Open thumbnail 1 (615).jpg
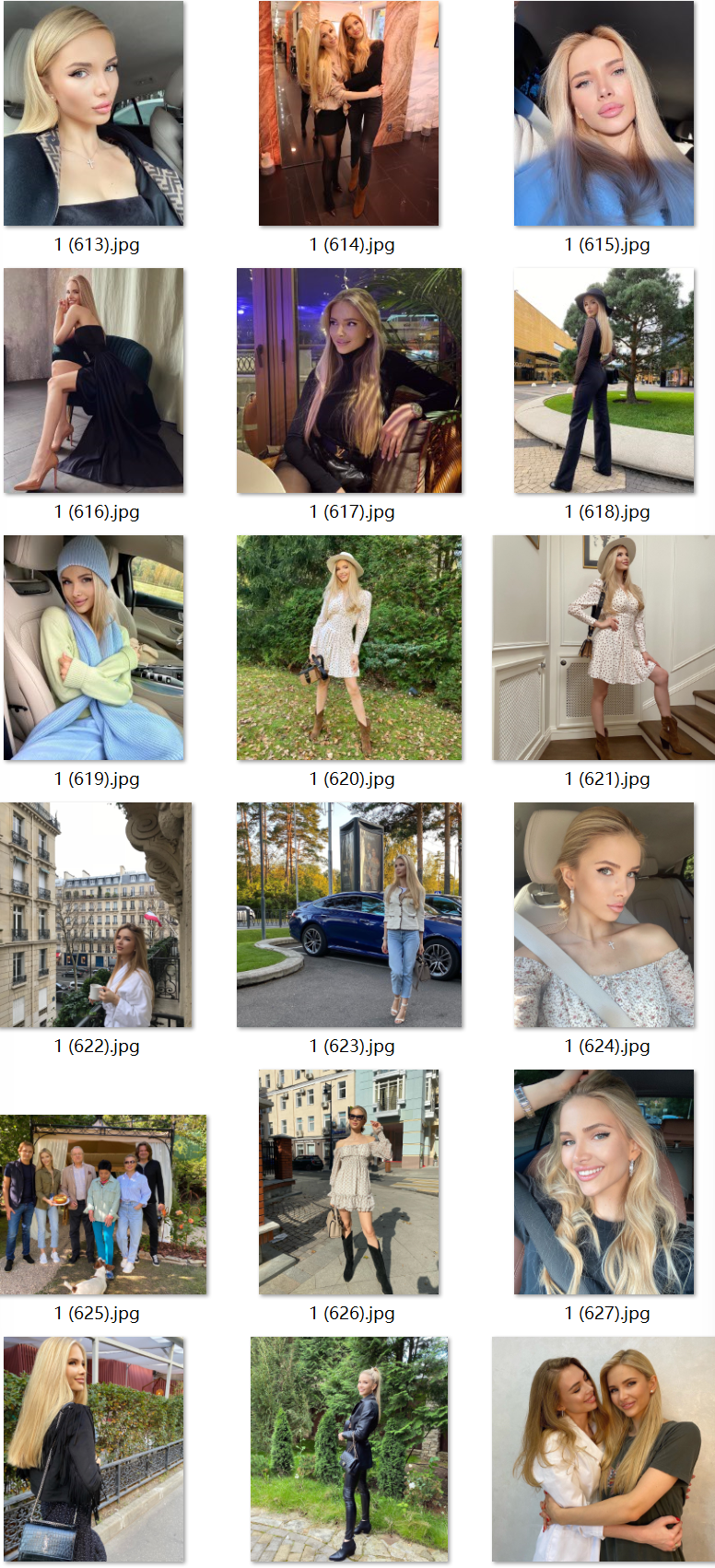715x1568 pixels. point(604,113)
